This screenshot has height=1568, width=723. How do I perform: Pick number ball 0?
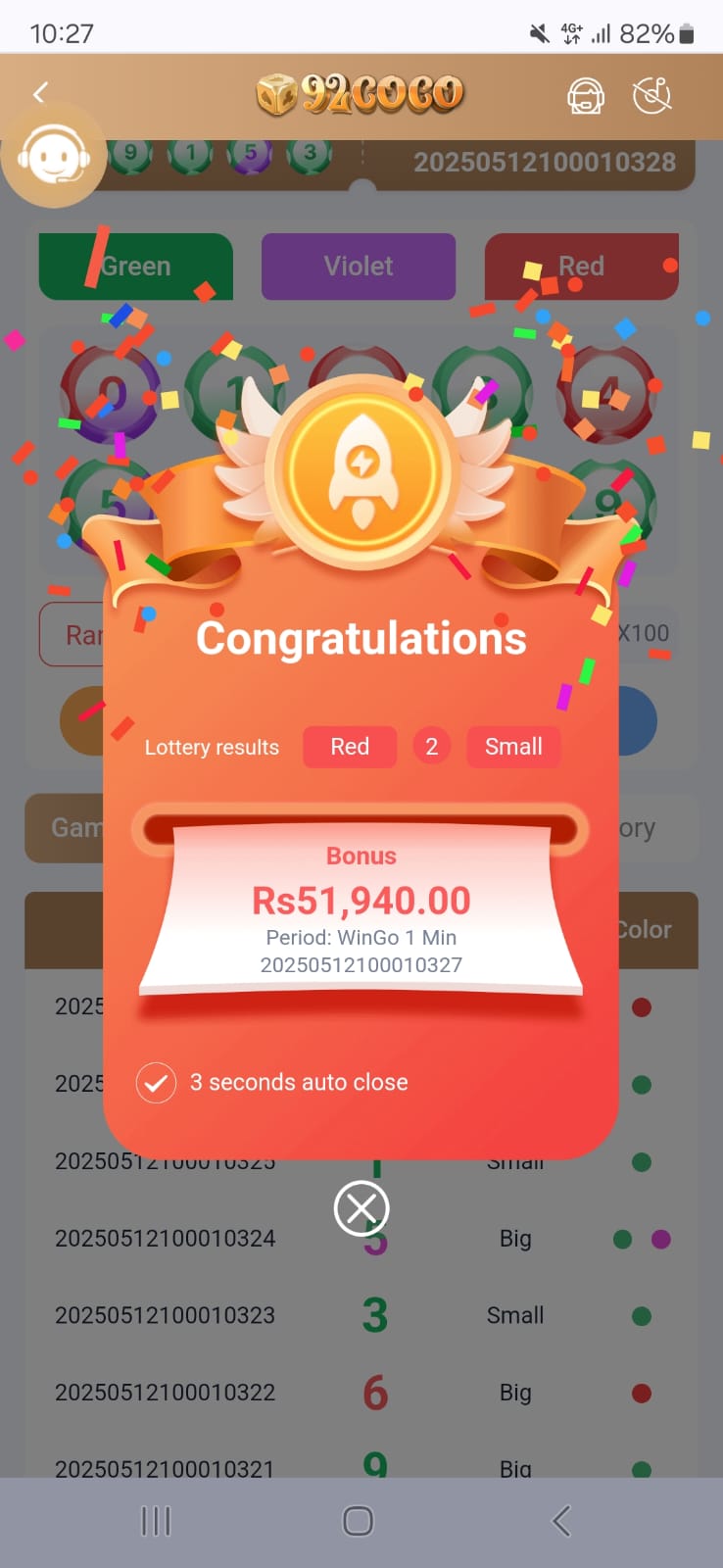click(x=110, y=392)
